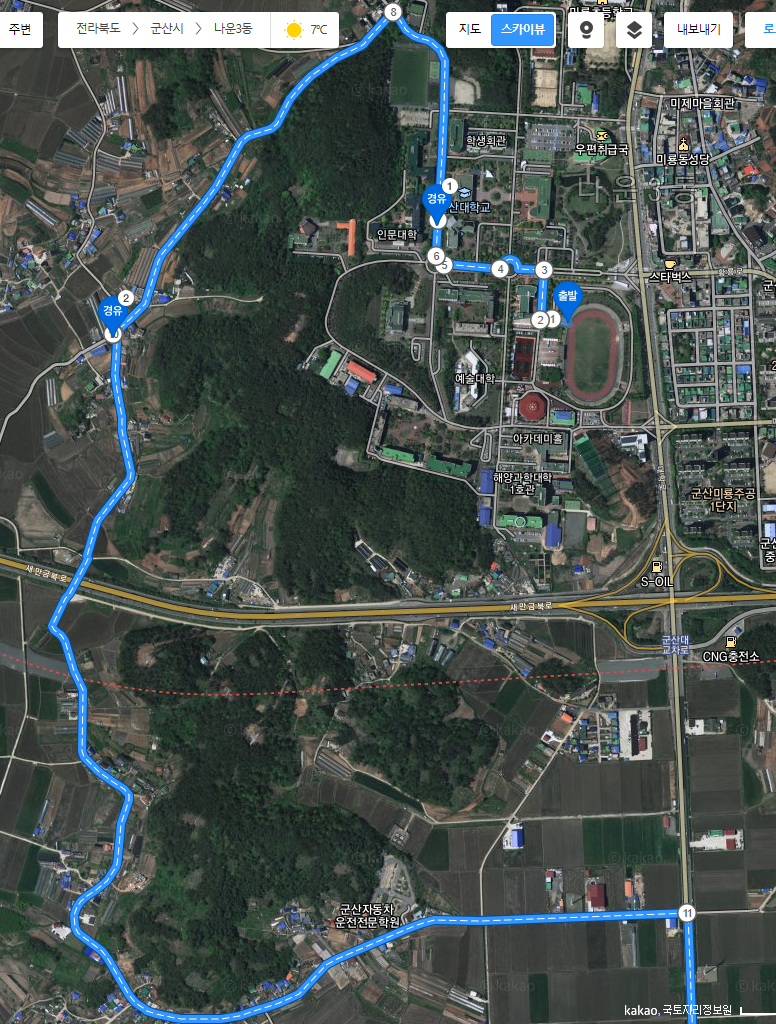Select 전라북도 in the region breadcrumb

tap(98, 30)
